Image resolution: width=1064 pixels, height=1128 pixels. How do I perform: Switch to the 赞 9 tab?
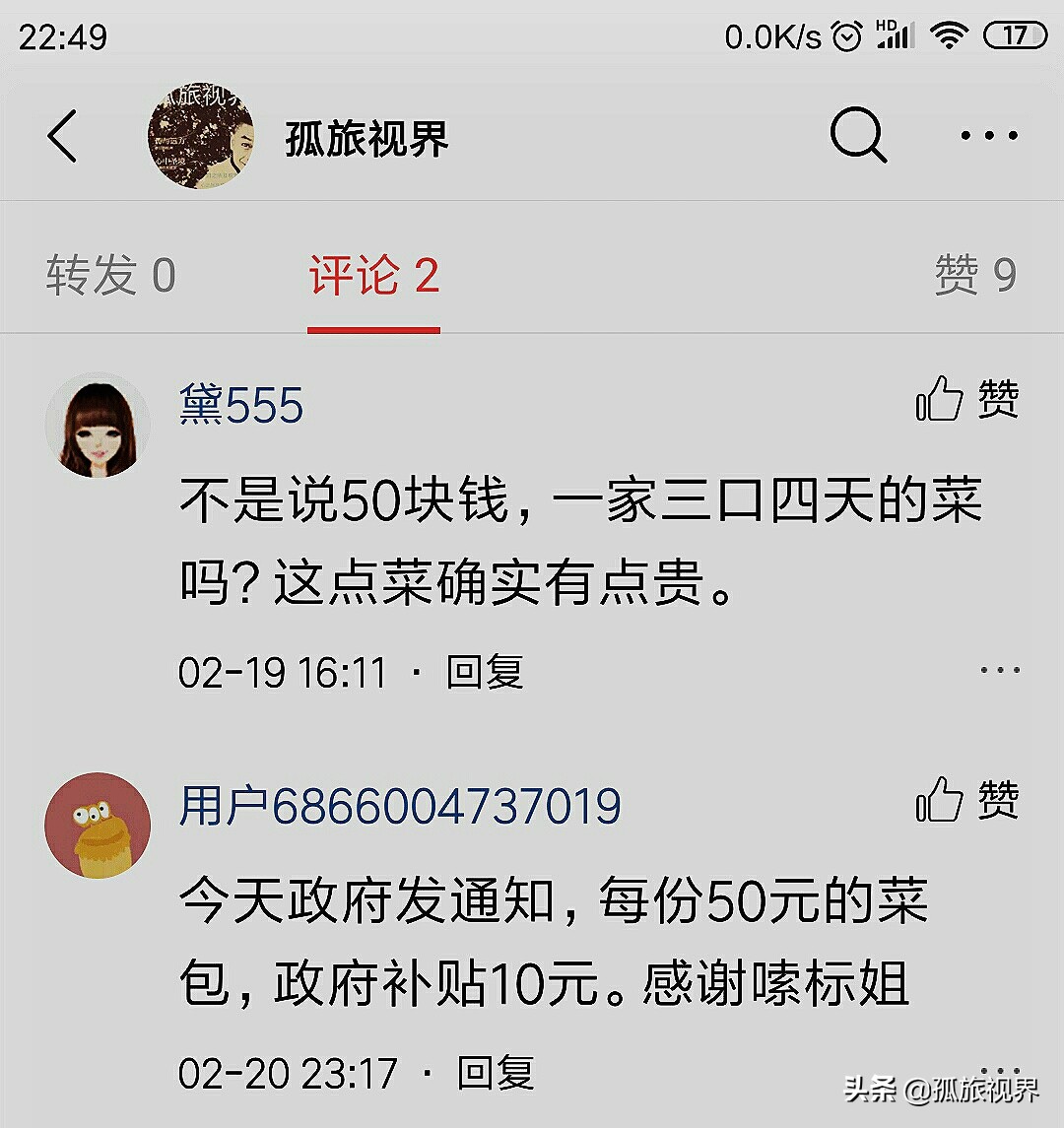tap(974, 275)
